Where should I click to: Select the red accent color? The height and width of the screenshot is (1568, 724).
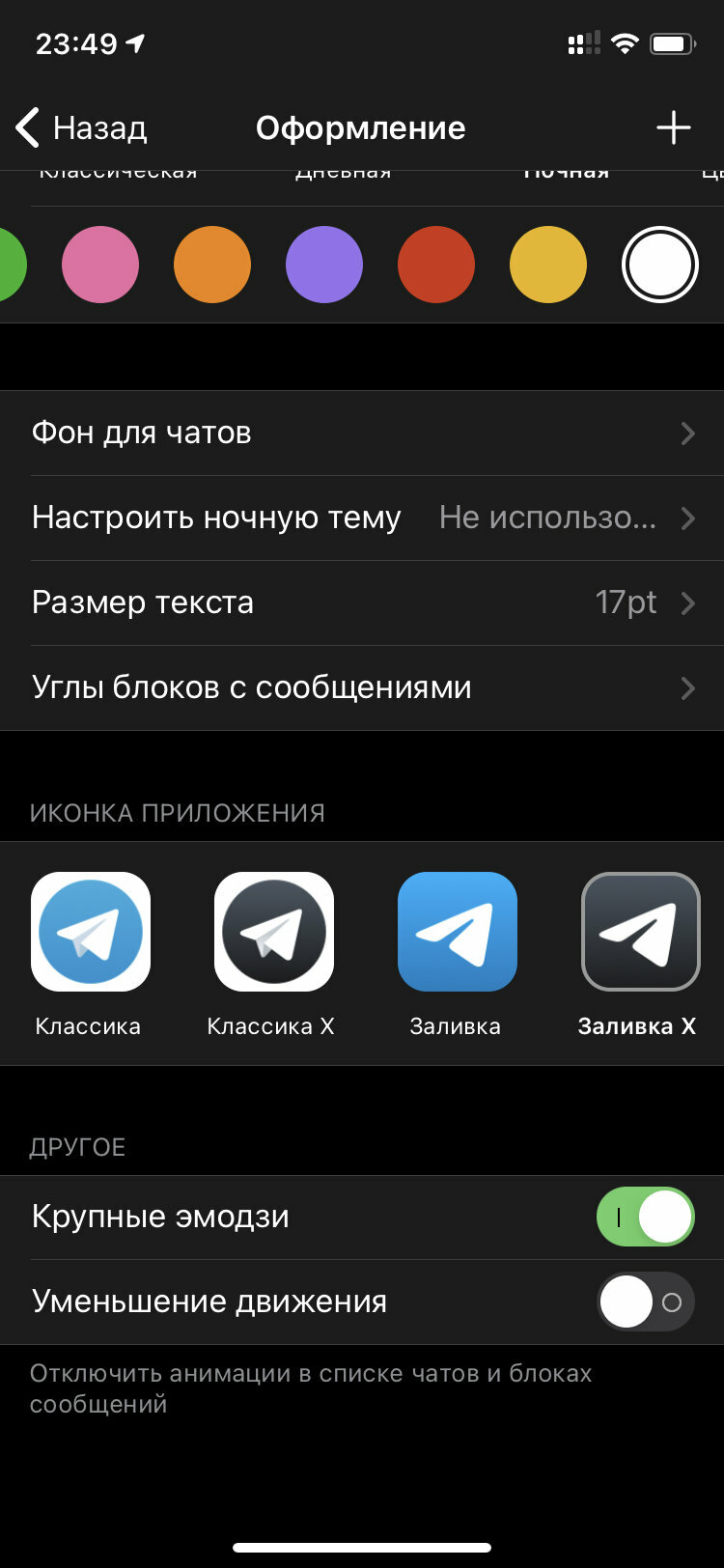(436, 265)
